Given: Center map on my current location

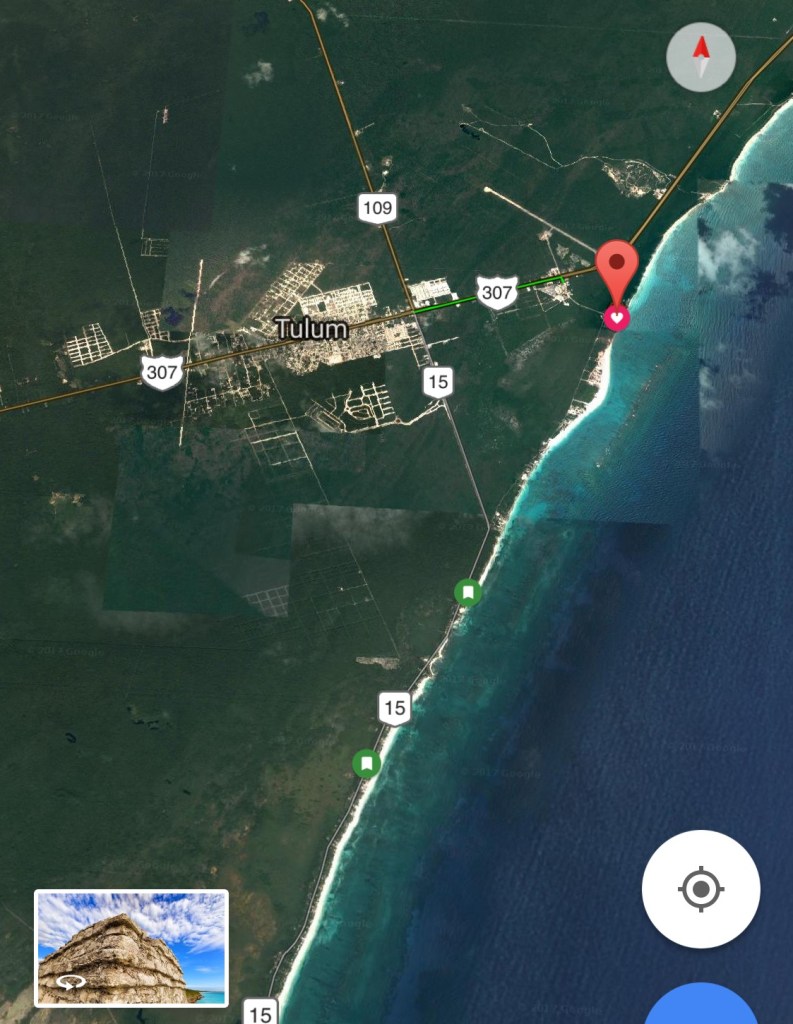Looking at the screenshot, I should (701, 888).
